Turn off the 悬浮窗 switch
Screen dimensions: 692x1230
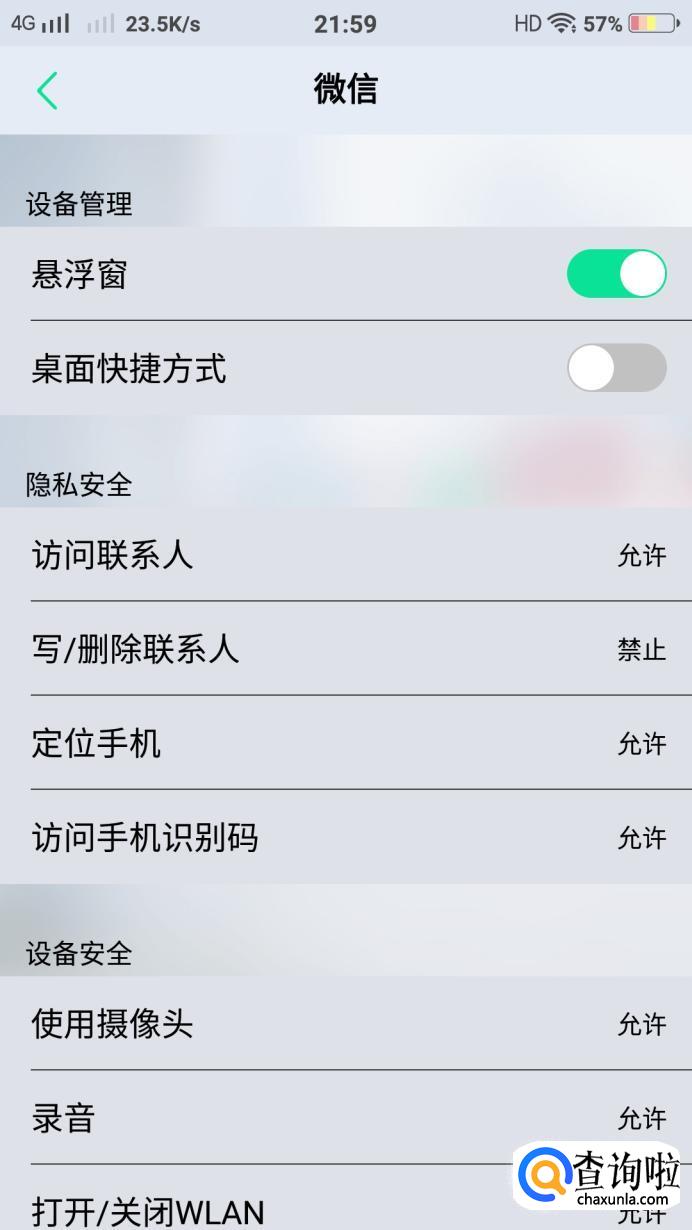[616, 274]
